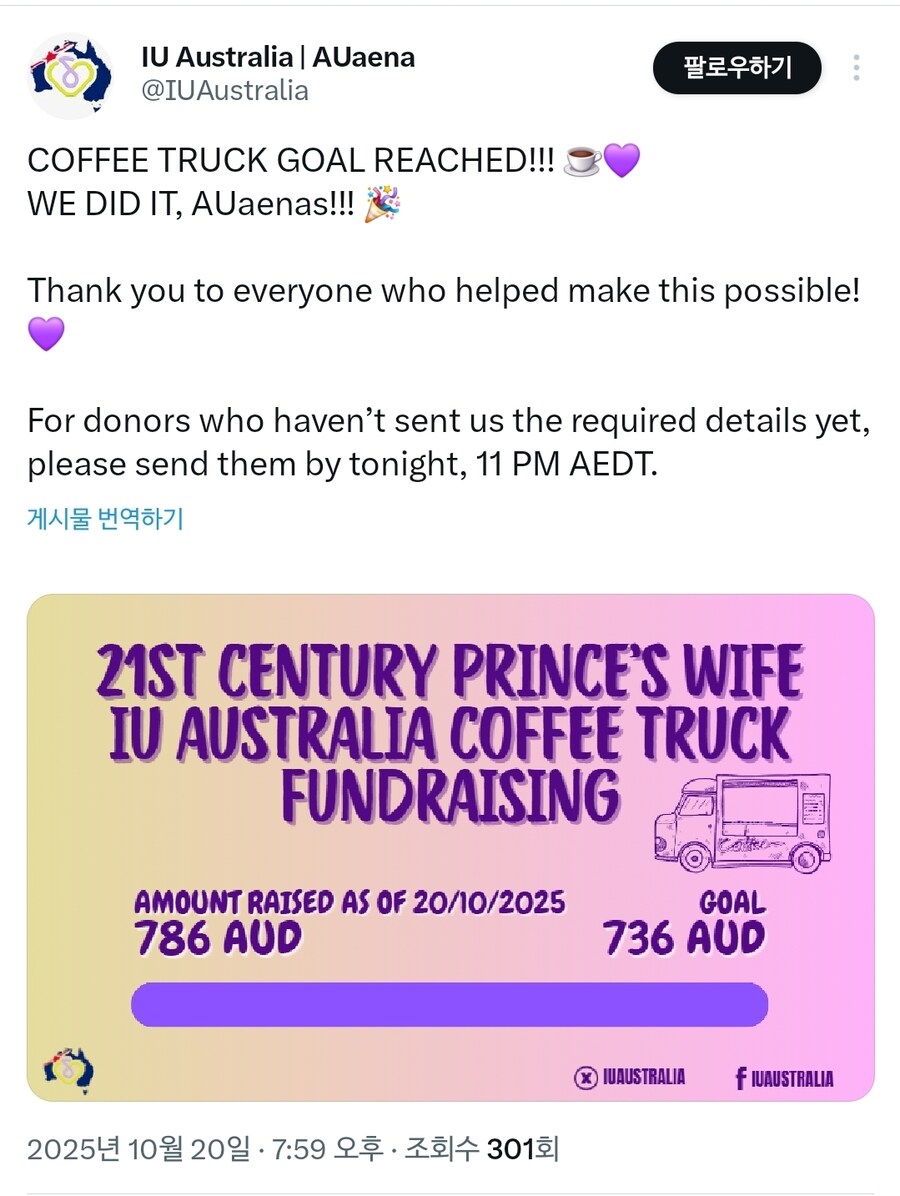Tap the 팔로우하기 follow button
Viewport: 900px width, 1196px height.
(737, 68)
